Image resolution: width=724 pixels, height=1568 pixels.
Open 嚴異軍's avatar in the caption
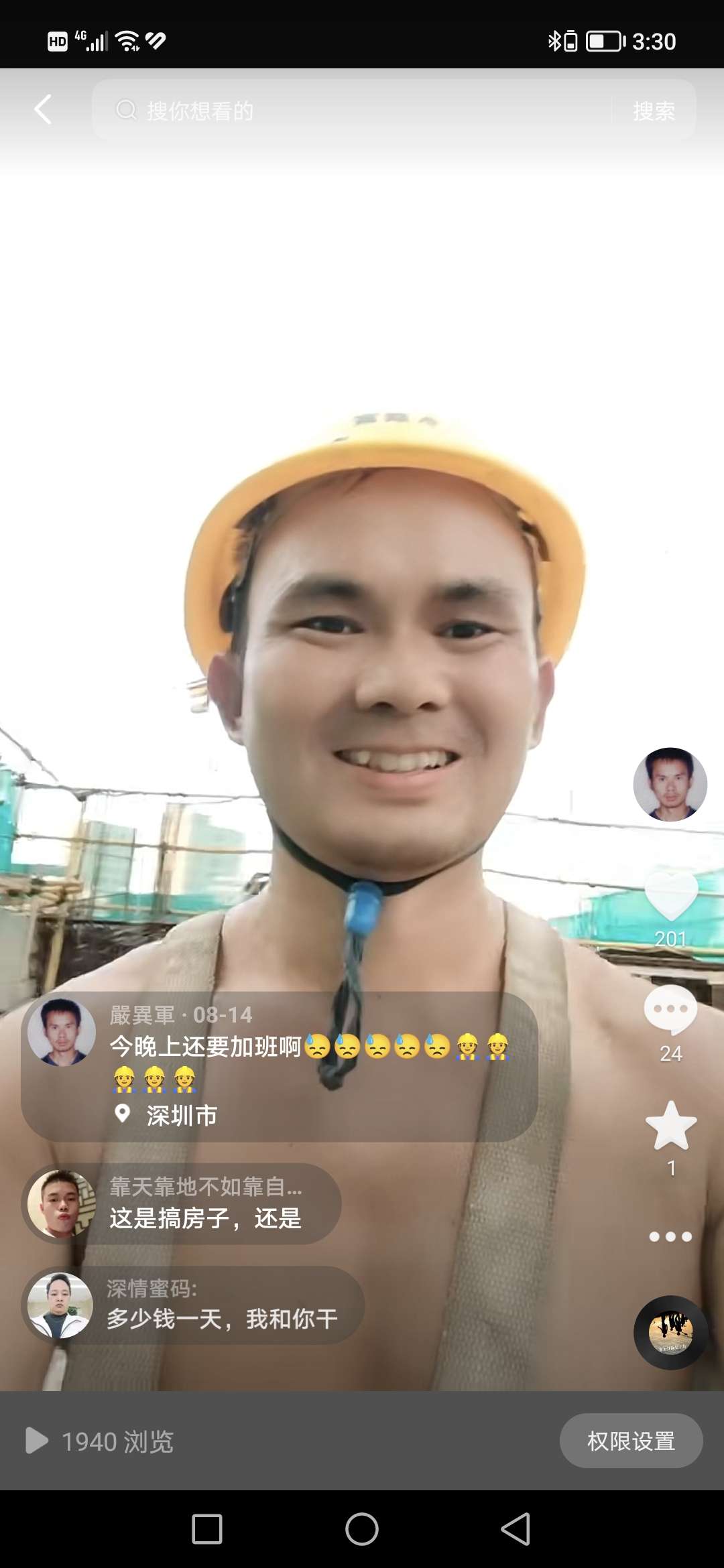pyautogui.click(x=62, y=1033)
